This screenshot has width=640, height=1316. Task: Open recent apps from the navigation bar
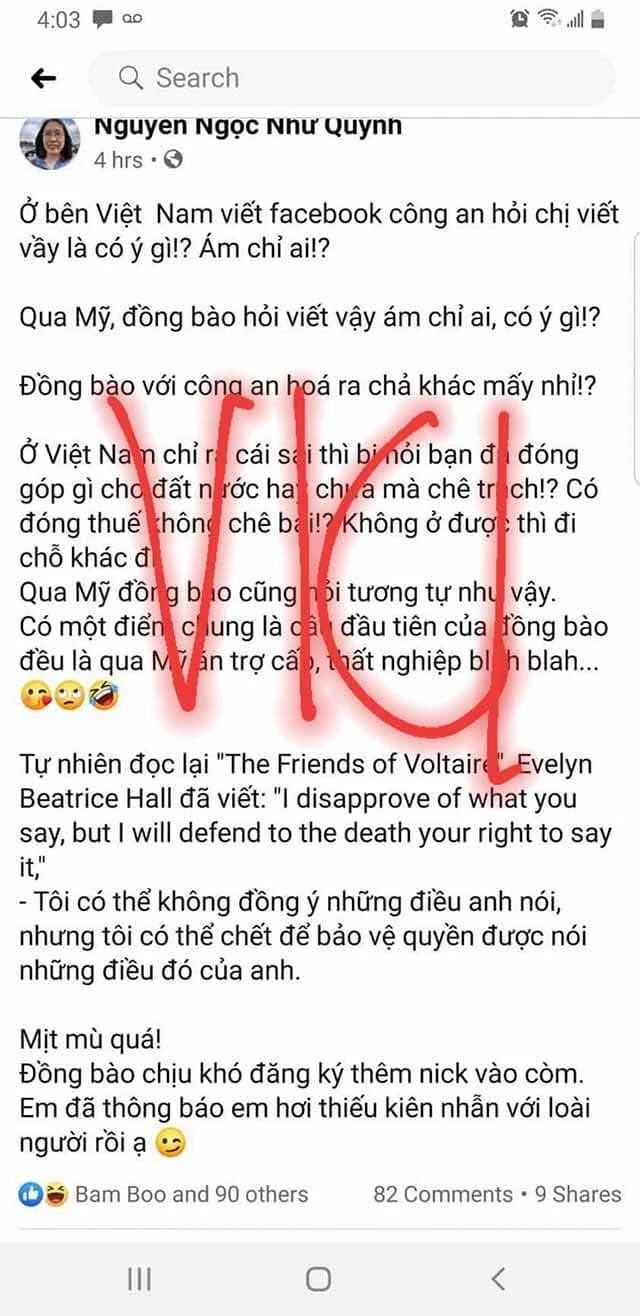point(139,1278)
